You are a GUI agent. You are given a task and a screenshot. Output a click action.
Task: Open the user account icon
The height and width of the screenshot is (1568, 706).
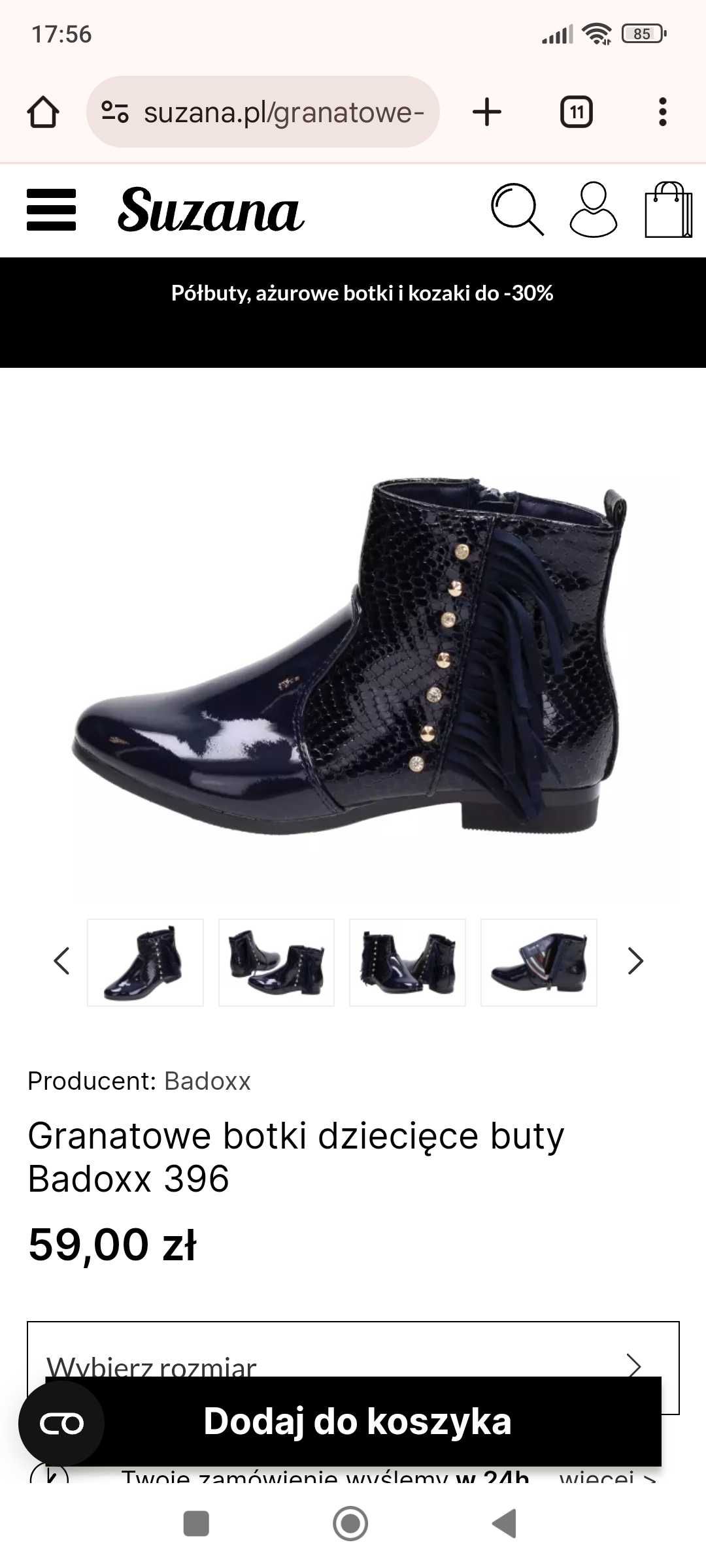click(593, 210)
